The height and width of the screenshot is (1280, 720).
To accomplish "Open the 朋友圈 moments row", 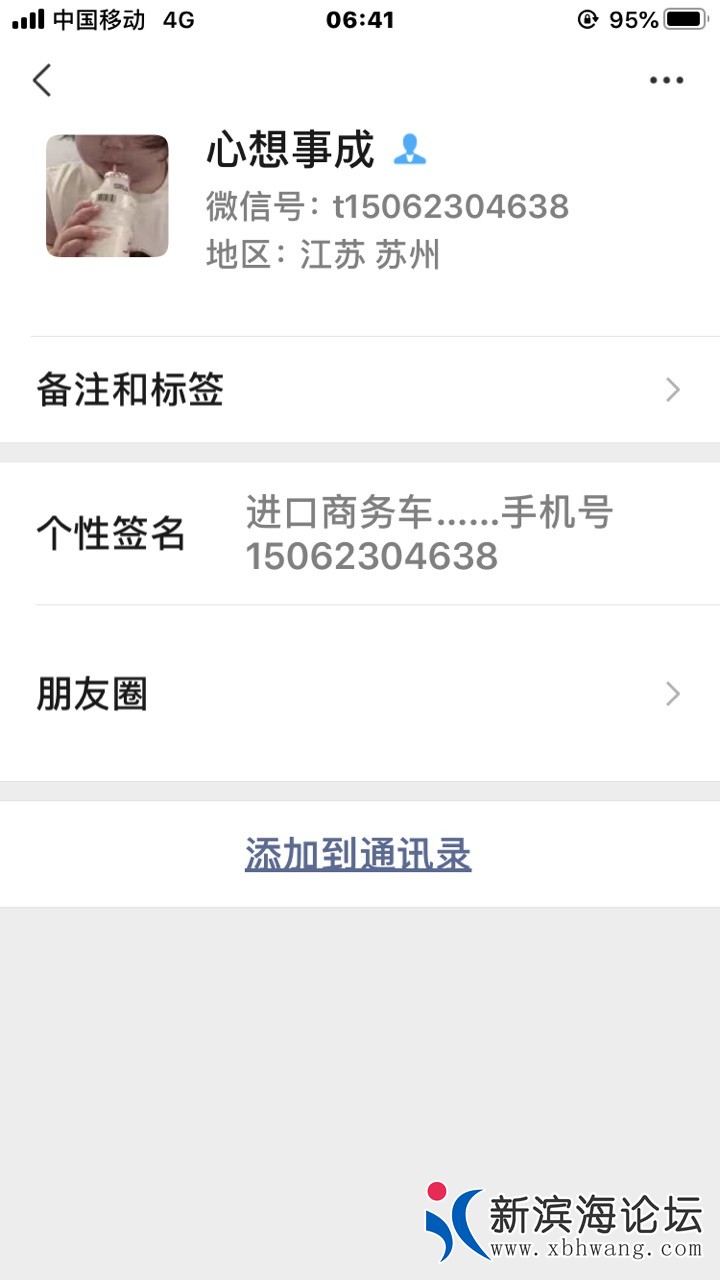I will click(x=360, y=694).
